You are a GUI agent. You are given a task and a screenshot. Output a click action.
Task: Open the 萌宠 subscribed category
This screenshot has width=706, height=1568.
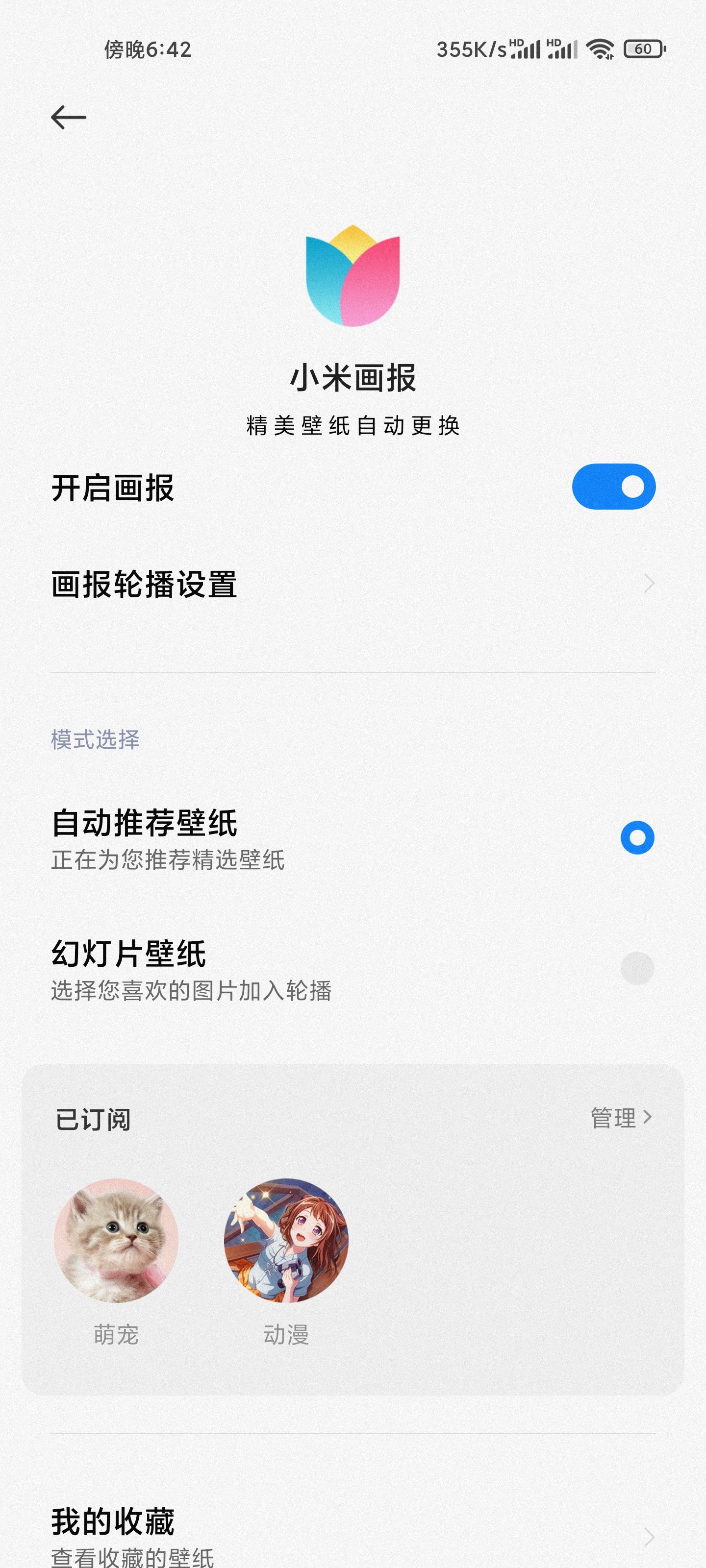pyautogui.click(x=116, y=1241)
